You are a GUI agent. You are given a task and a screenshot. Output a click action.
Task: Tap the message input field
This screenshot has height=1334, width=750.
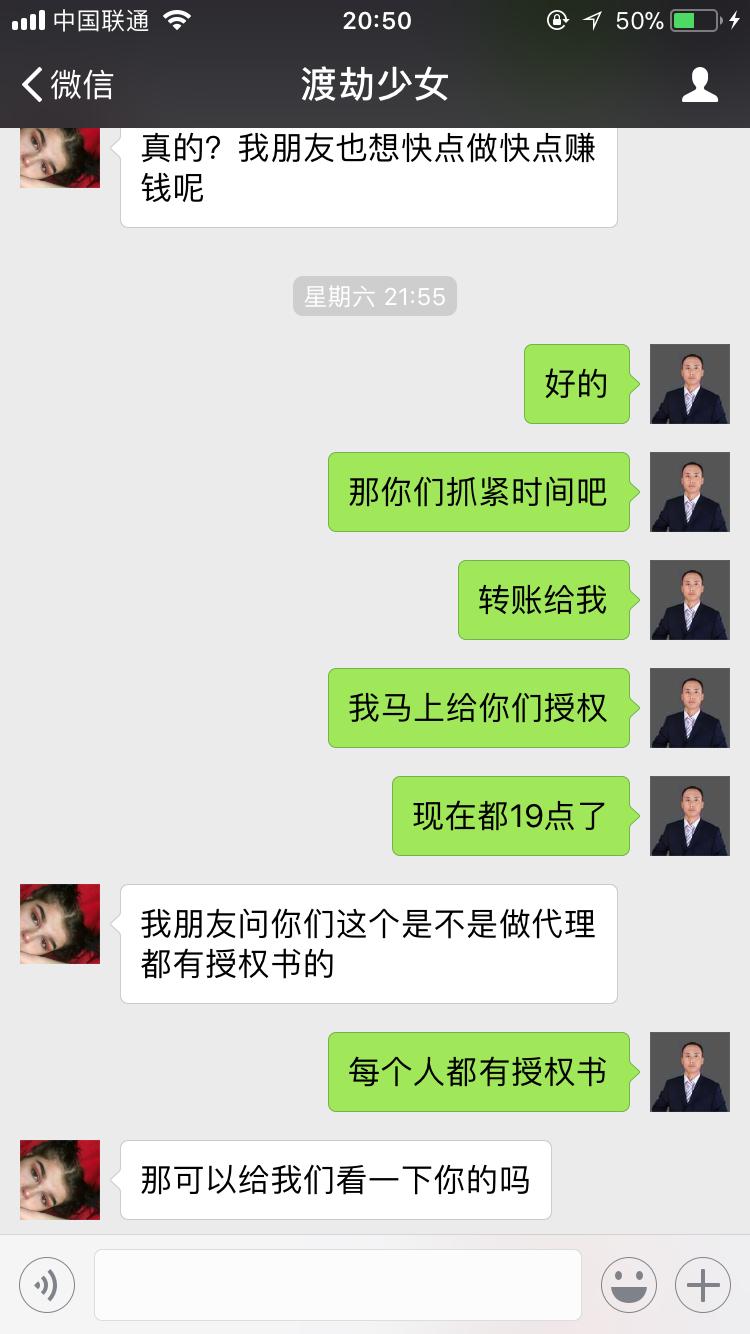[x=337, y=1284]
